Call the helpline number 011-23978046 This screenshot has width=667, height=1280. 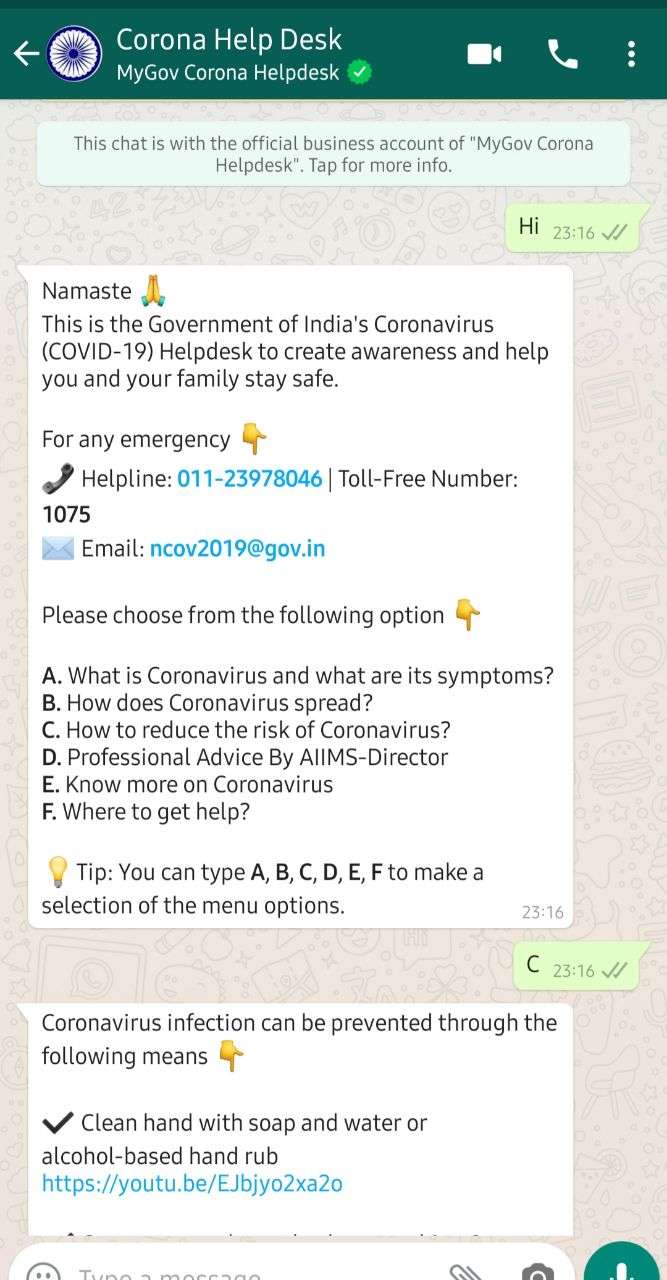coord(250,479)
